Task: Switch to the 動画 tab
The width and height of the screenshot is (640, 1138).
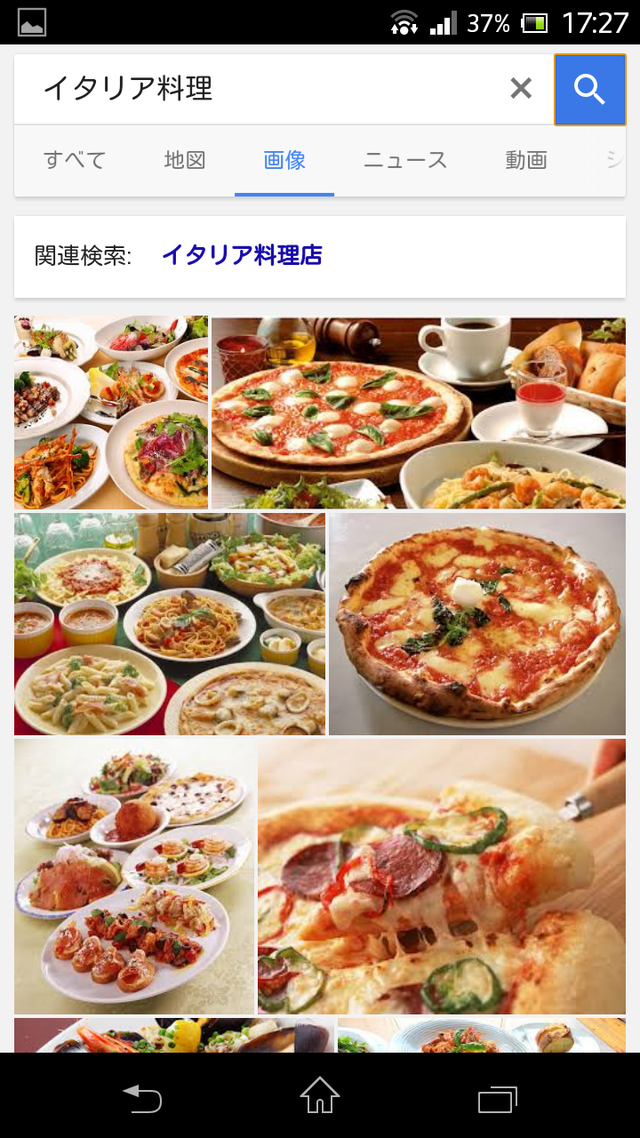Action: point(526,160)
